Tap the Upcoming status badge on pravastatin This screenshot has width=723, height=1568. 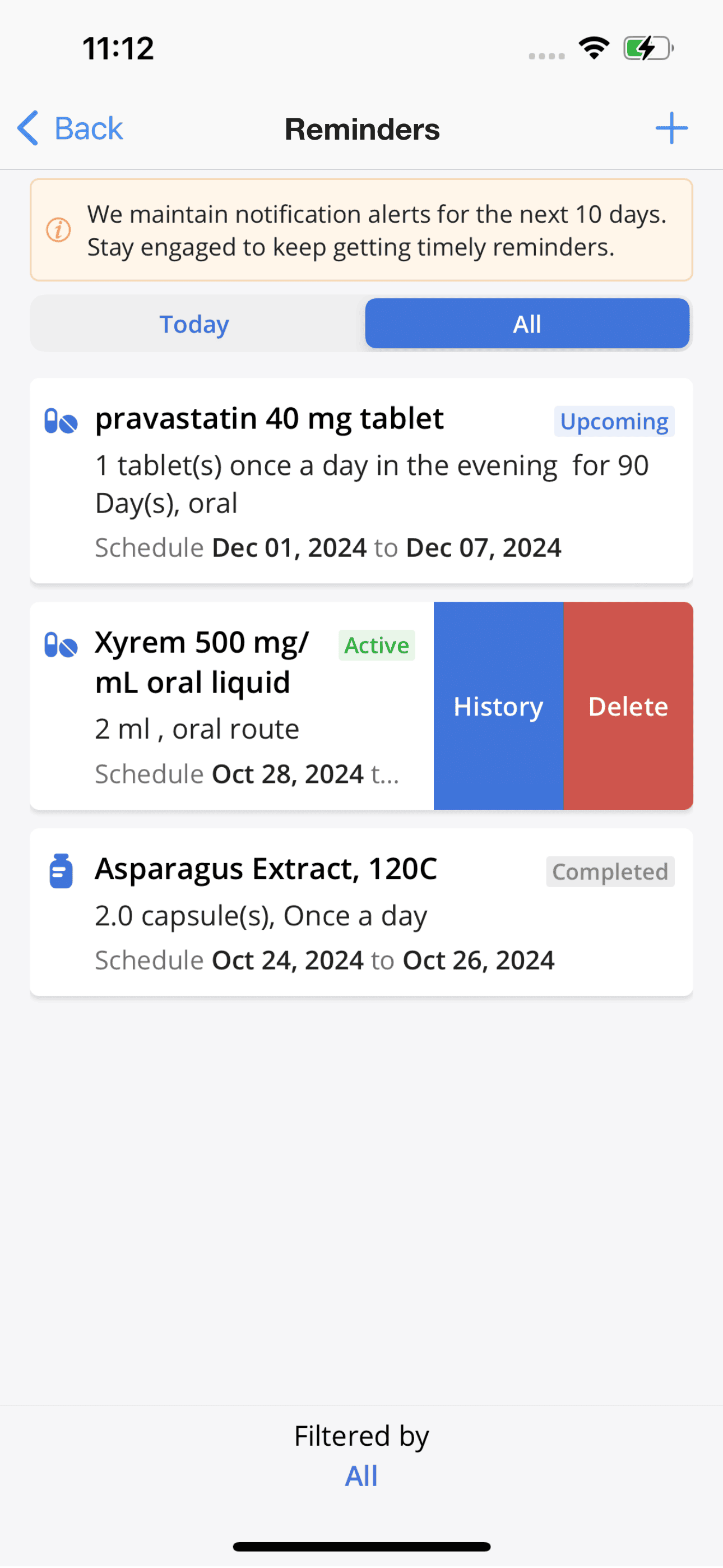614,421
